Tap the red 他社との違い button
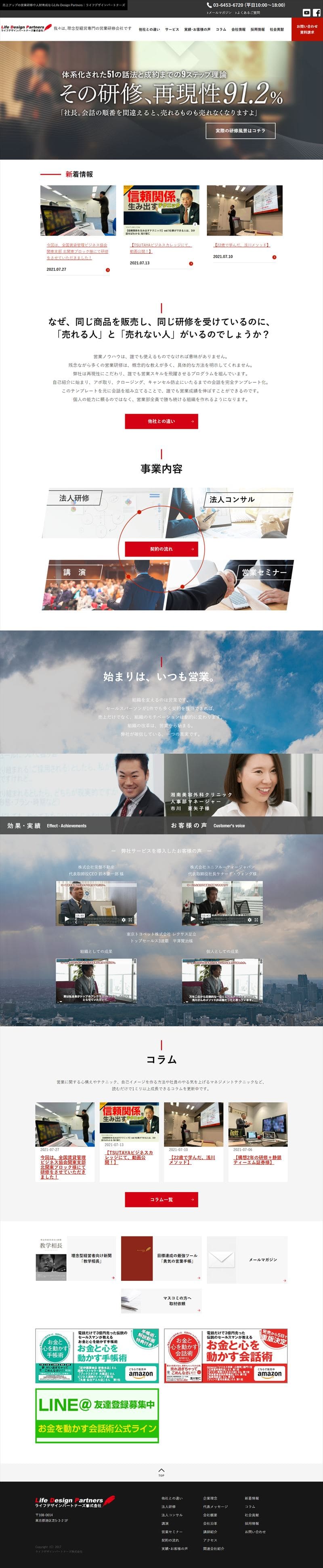This screenshot has width=323, height=1568. pyautogui.click(x=161, y=421)
